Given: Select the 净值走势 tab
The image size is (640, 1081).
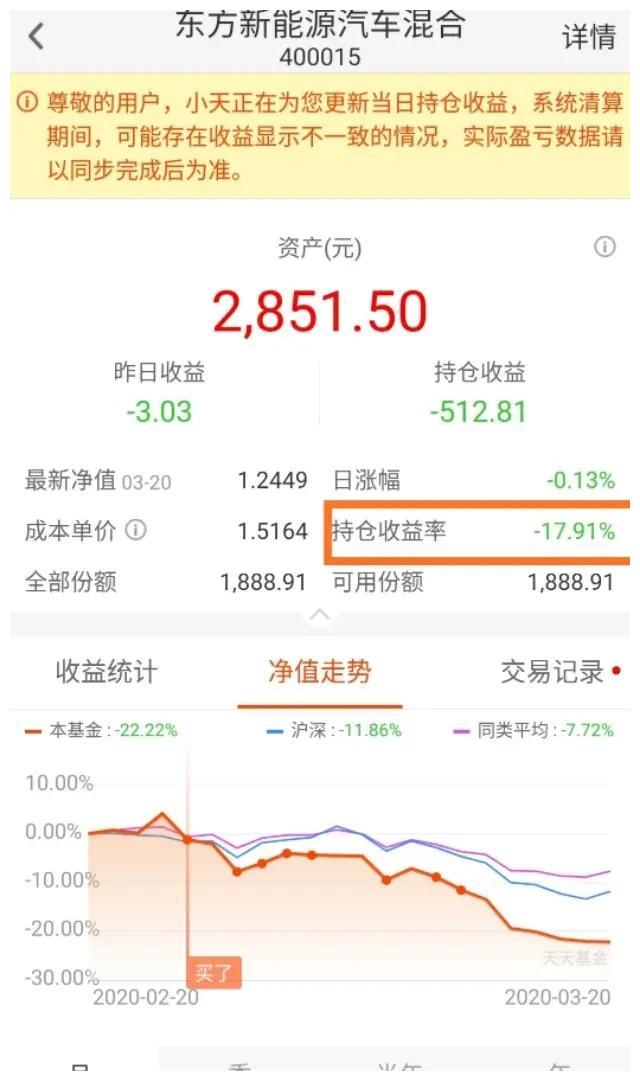Looking at the screenshot, I should point(319,672).
